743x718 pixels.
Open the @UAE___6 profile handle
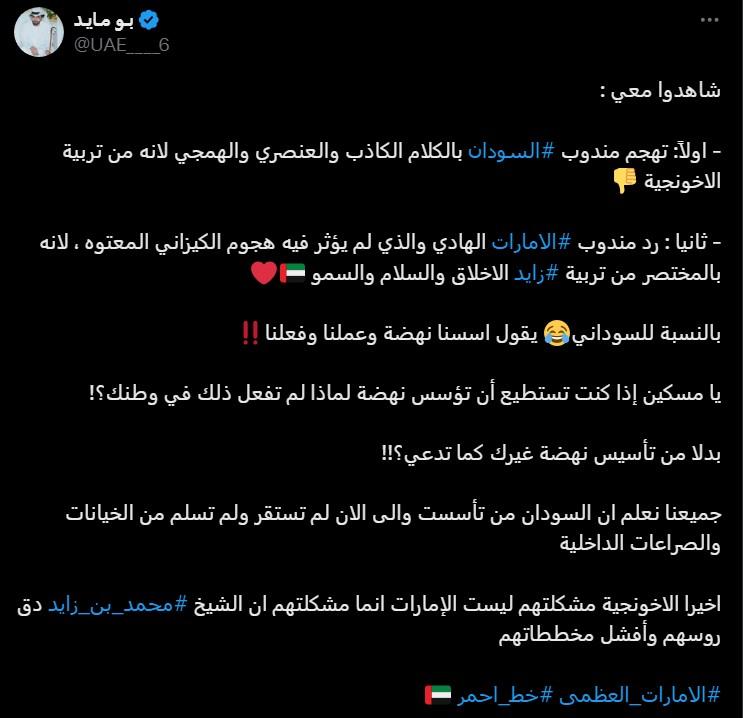124,45
